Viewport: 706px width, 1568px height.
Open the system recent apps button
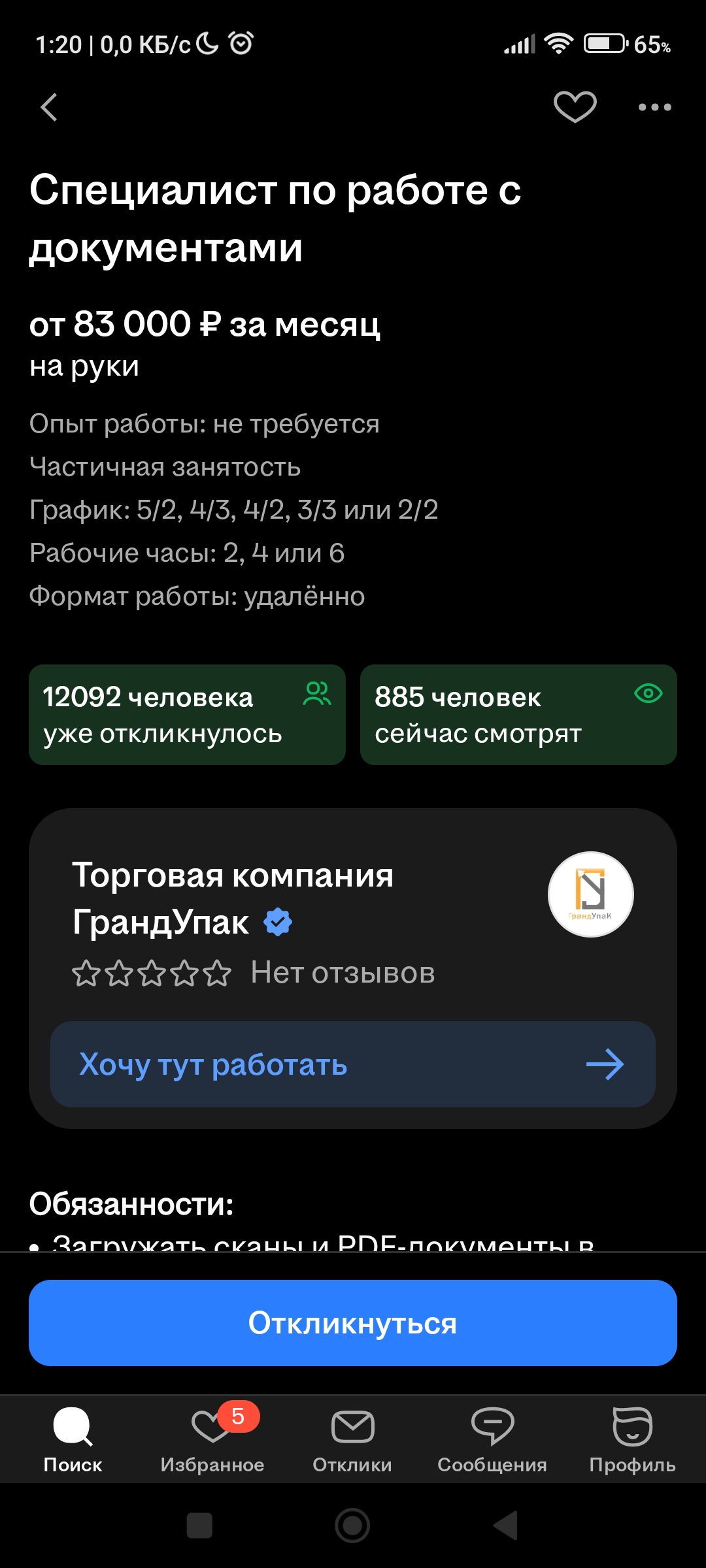(x=199, y=1526)
